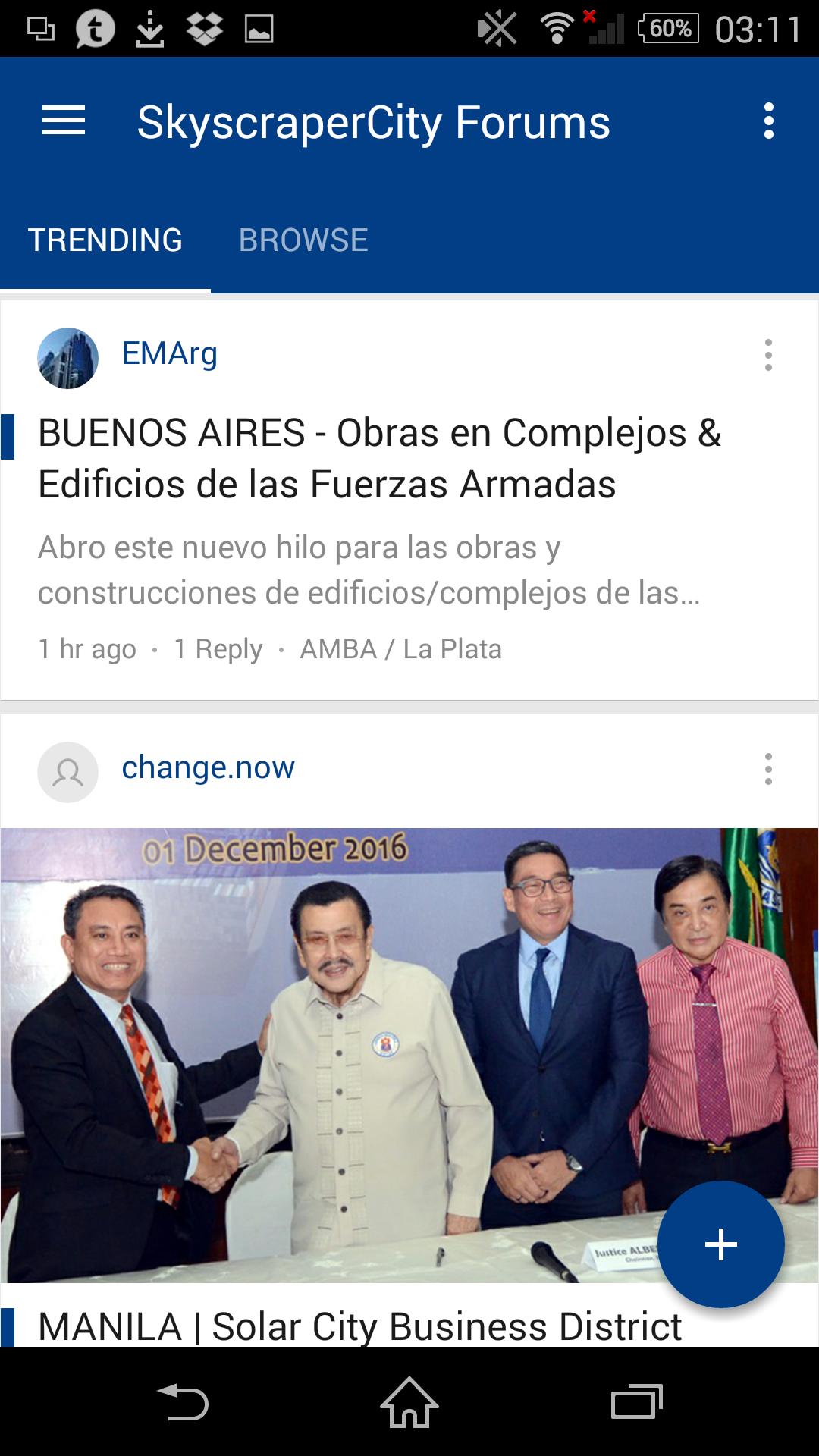Open options for EMArg's post
The image size is (819, 1456).
click(x=768, y=355)
